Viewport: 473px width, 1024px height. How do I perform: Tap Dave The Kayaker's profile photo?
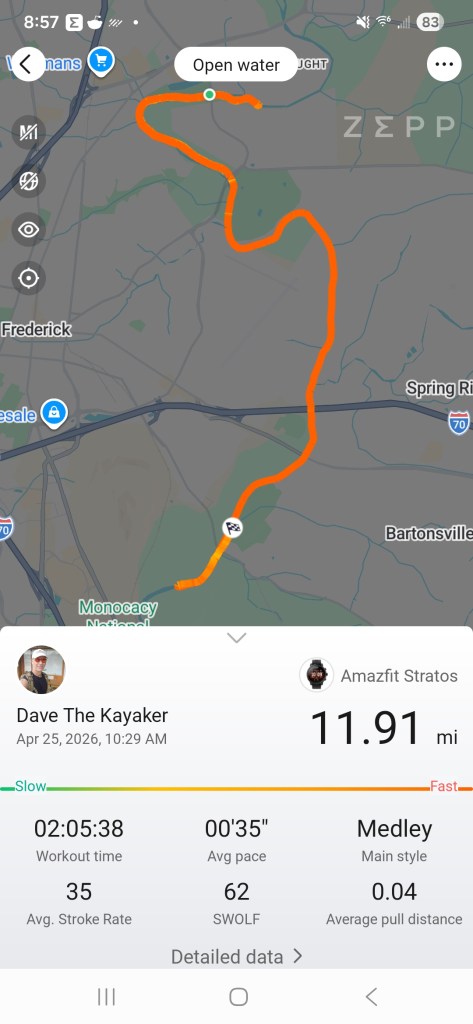coord(41,669)
